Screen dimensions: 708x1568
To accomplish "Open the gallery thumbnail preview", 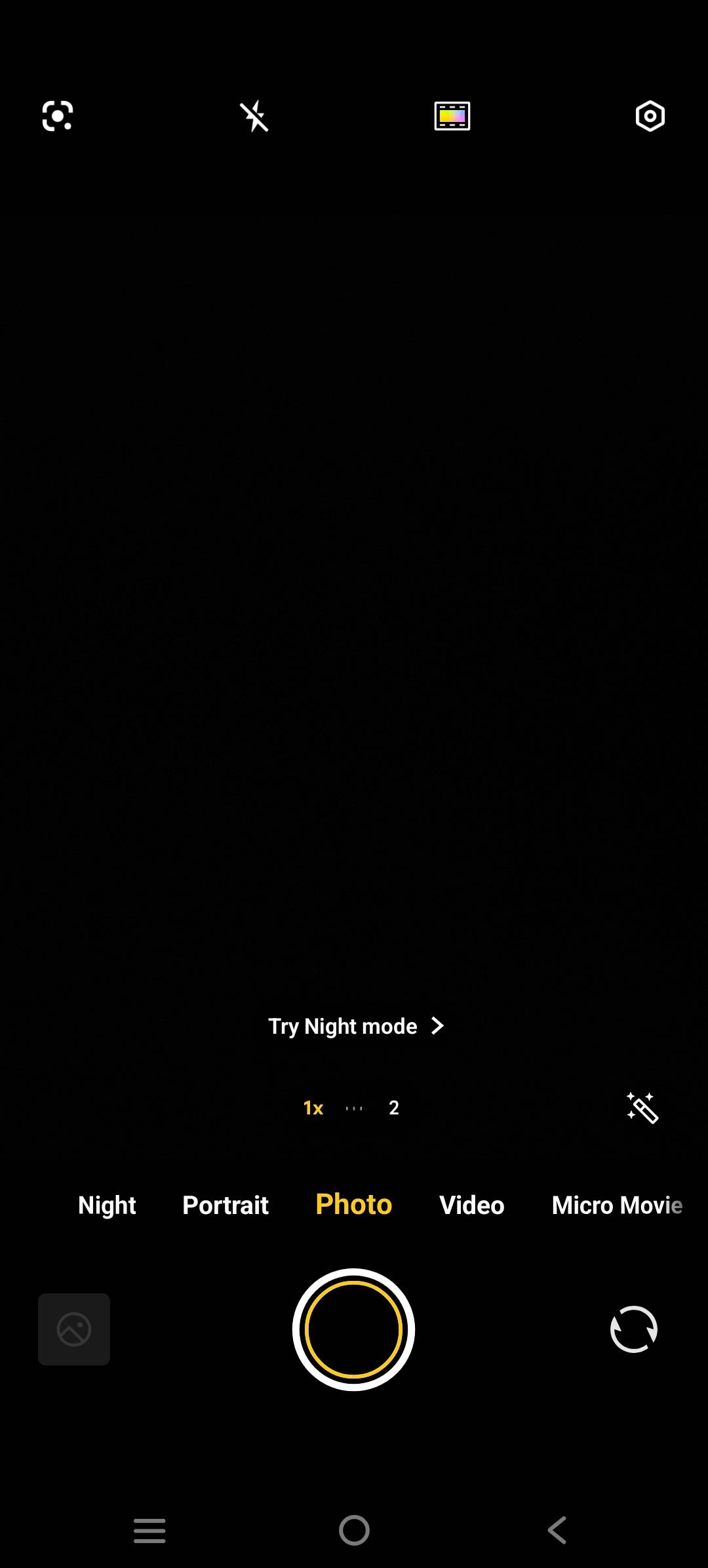I will (73, 1329).
